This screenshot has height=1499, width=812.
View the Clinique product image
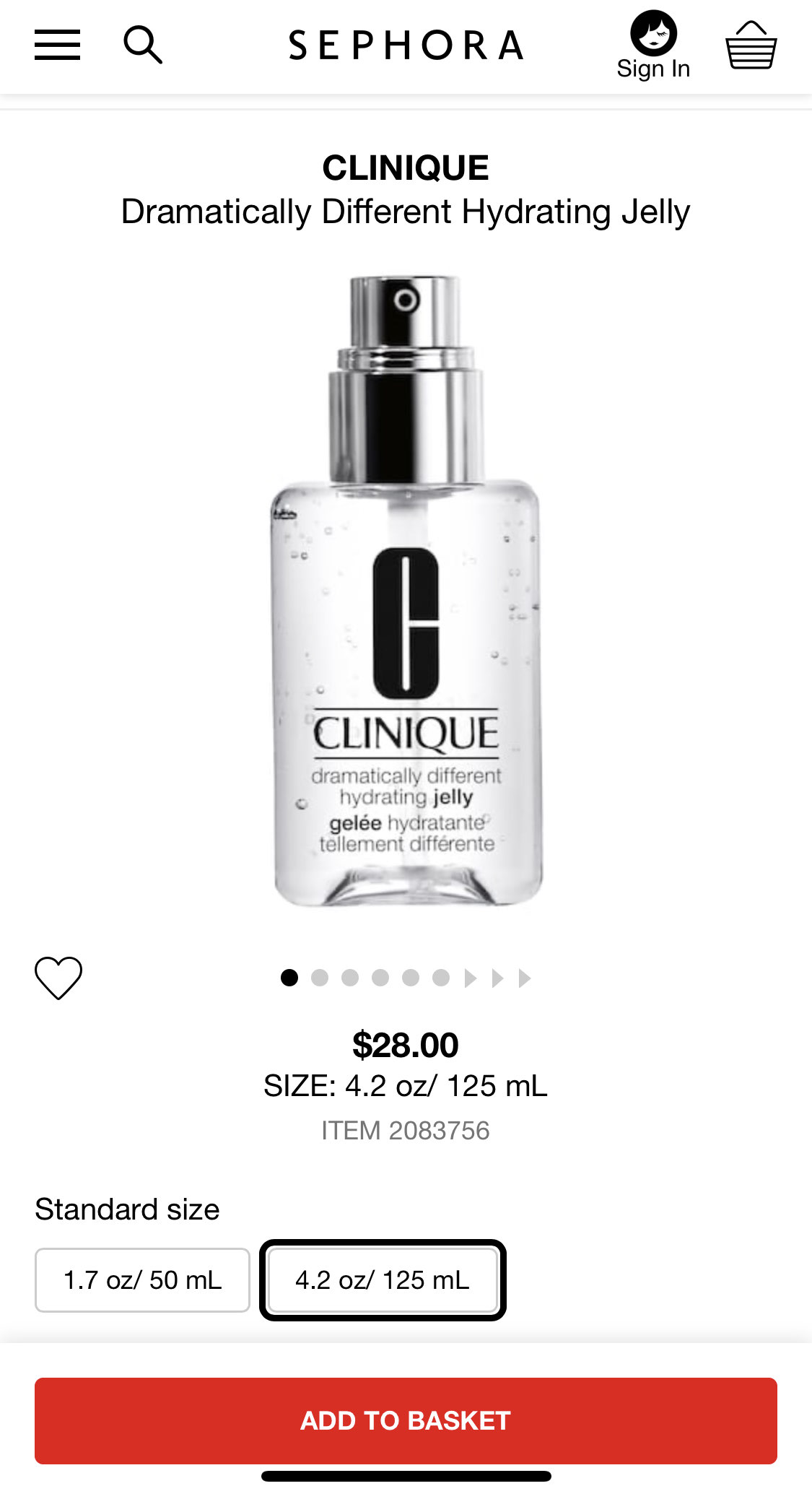(406, 592)
